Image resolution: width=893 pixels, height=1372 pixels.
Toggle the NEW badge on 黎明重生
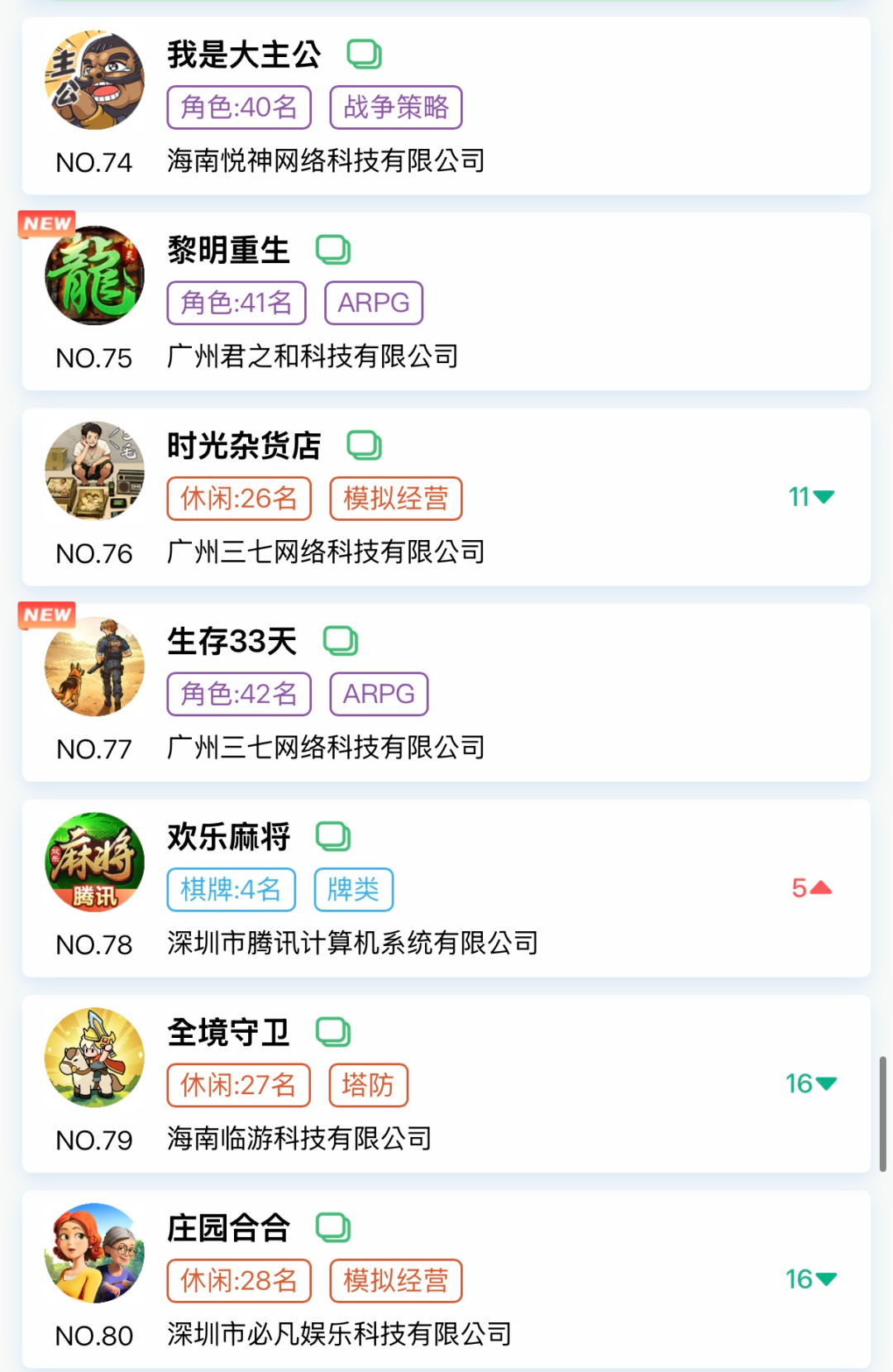(x=47, y=222)
